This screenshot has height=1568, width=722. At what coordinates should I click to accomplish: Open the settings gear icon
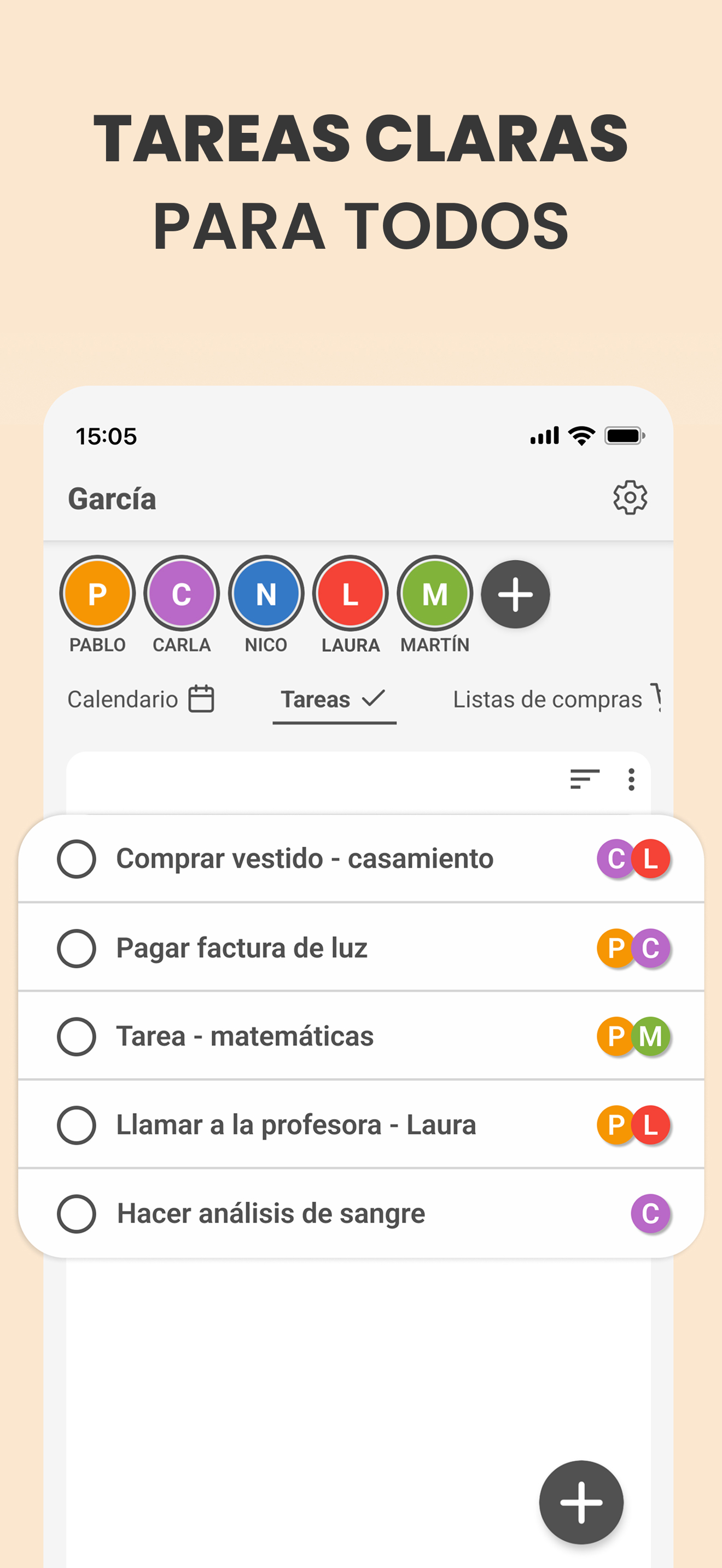point(630,498)
